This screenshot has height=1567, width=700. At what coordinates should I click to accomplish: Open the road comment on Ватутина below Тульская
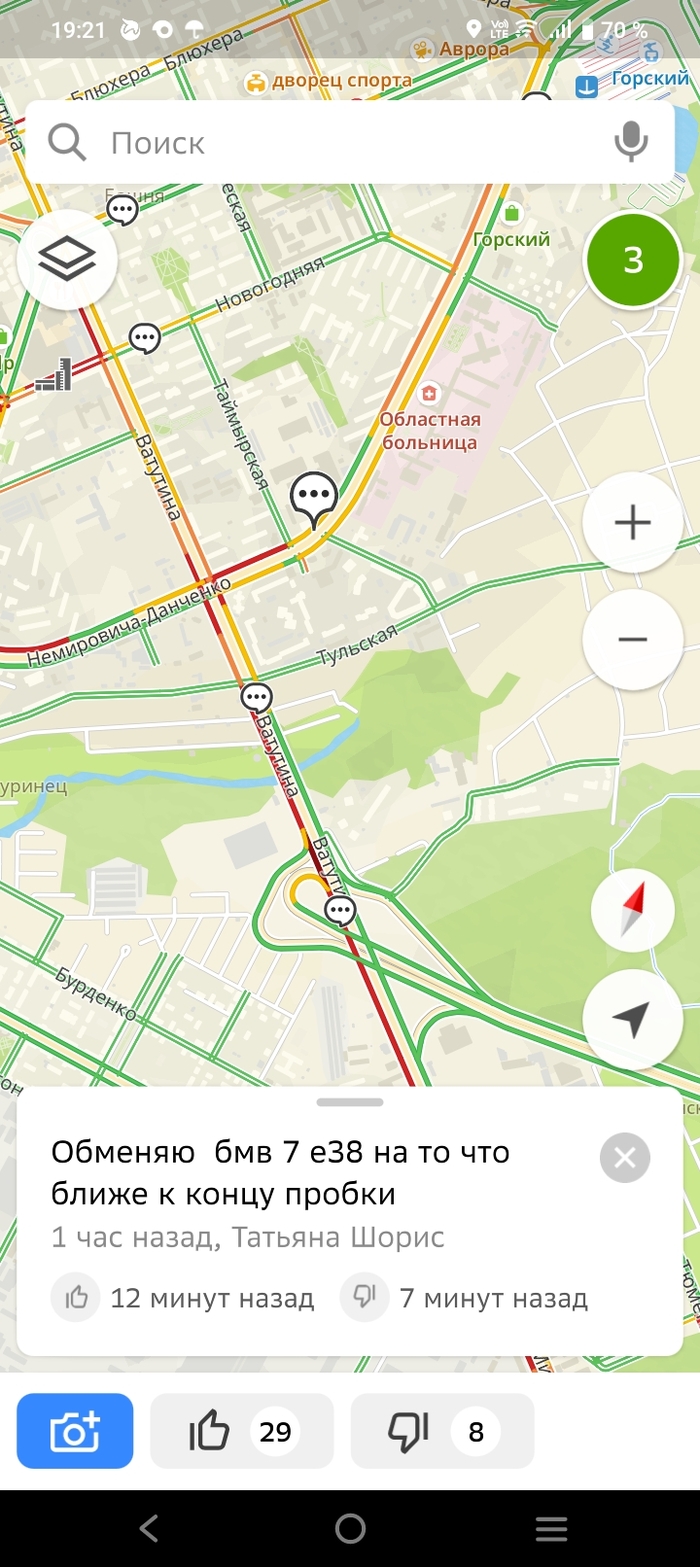257,696
